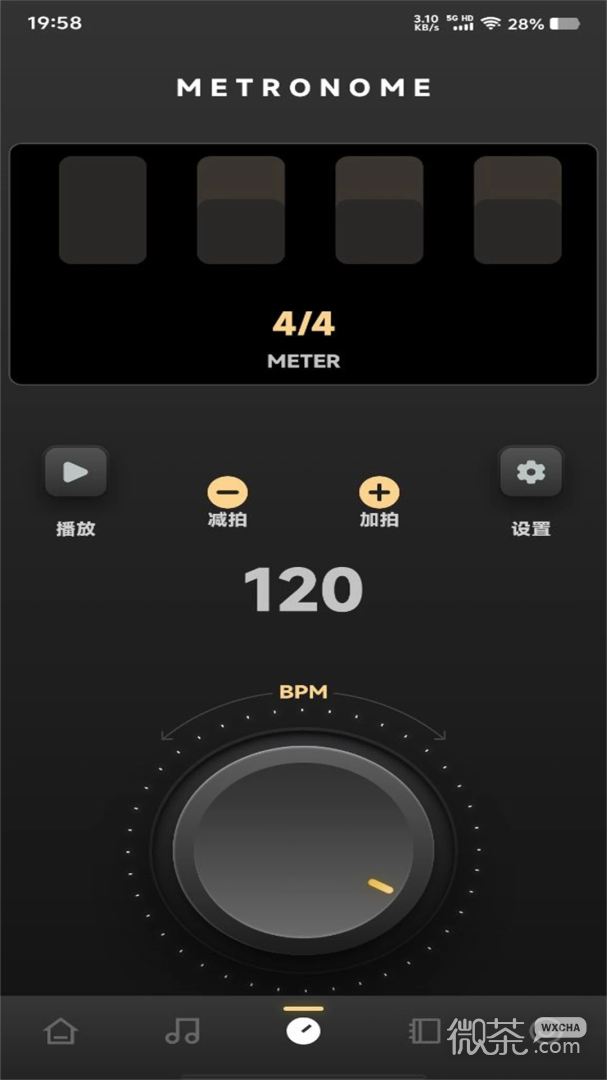Open 设置 settings gear
This screenshot has height=1080, width=607.
pos(531,472)
